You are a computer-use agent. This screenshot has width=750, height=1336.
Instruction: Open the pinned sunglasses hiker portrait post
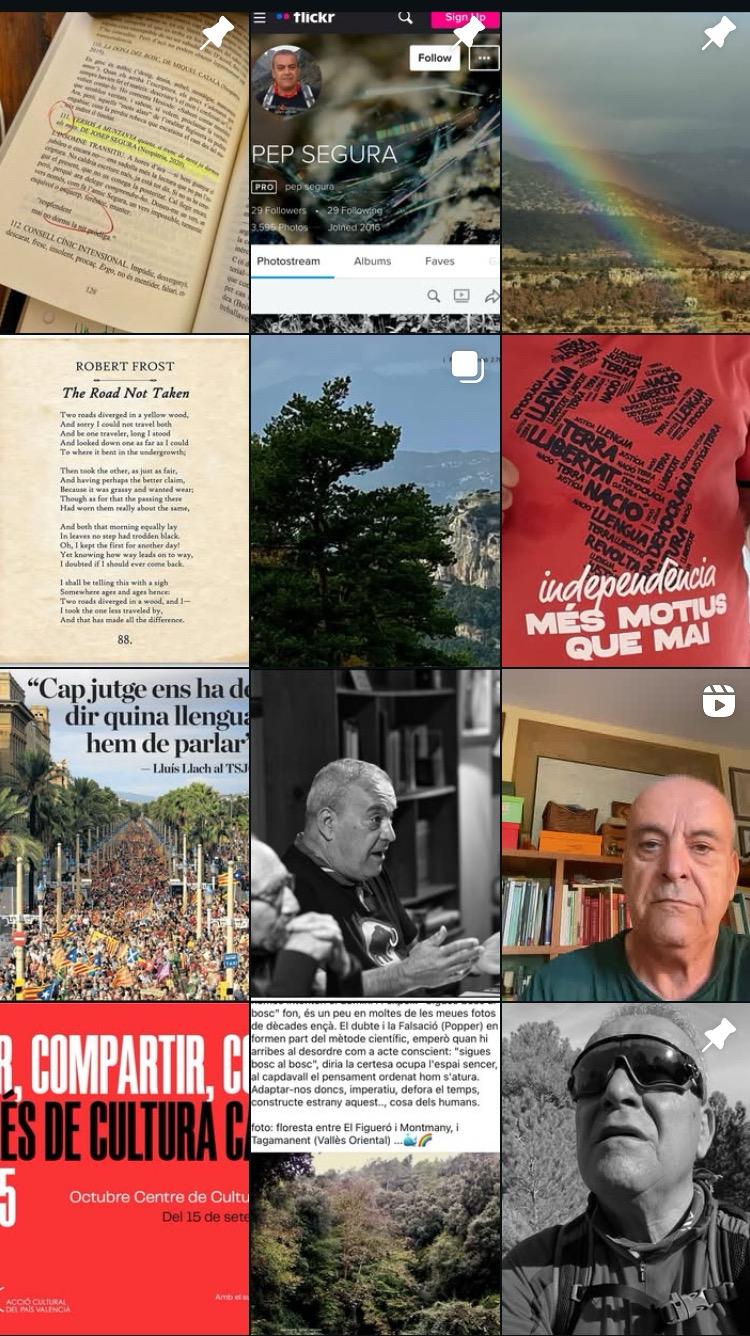[626, 1168]
